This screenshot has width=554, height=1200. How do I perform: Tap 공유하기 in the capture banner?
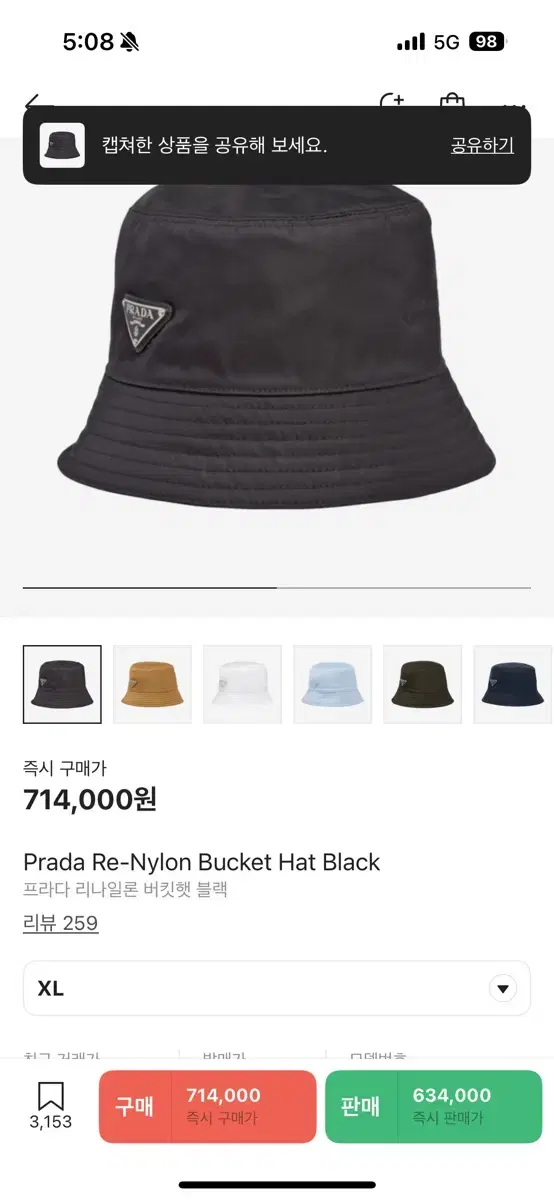[x=482, y=145]
